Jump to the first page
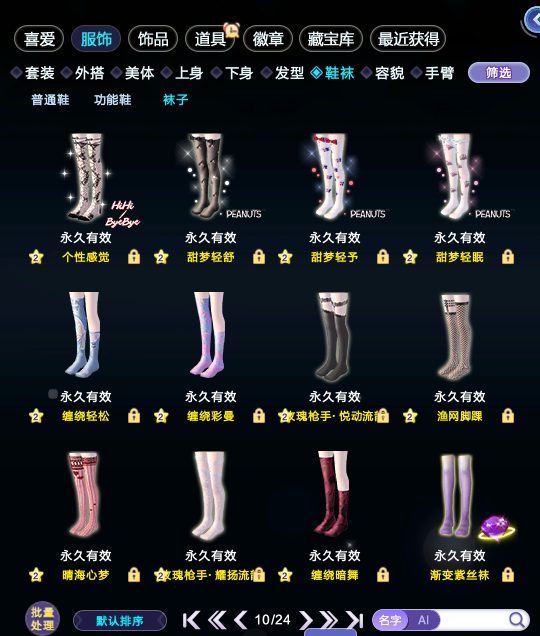The width and height of the screenshot is (540, 636). 191,620
